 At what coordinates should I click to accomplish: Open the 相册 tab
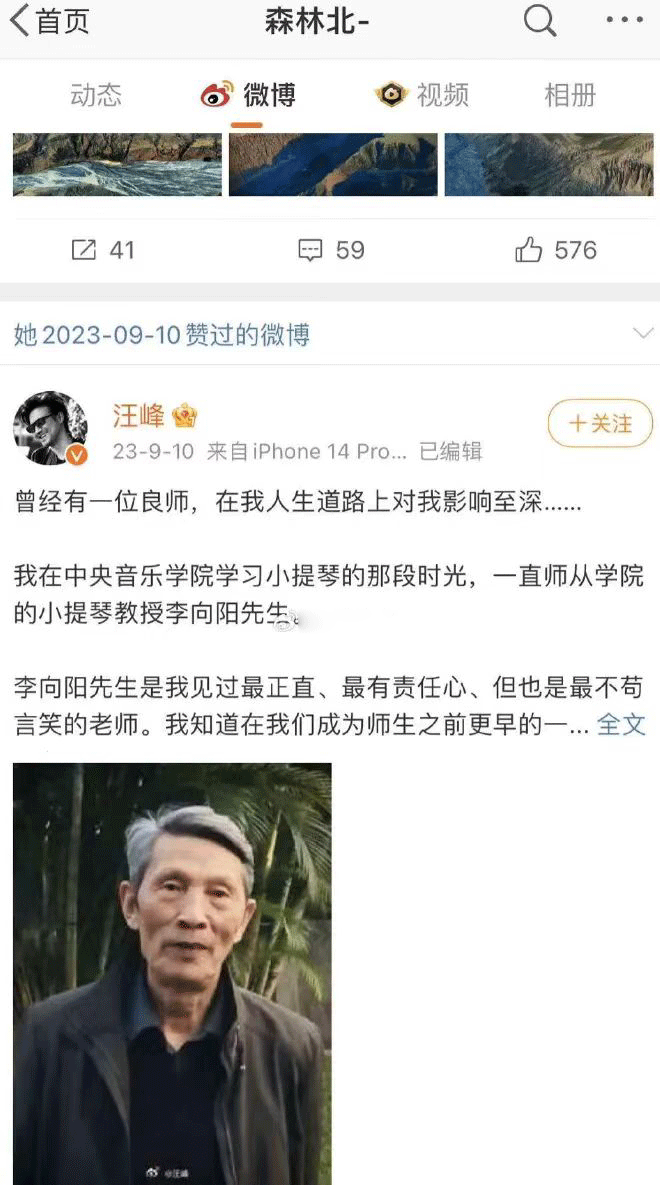pyautogui.click(x=570, y=95)
